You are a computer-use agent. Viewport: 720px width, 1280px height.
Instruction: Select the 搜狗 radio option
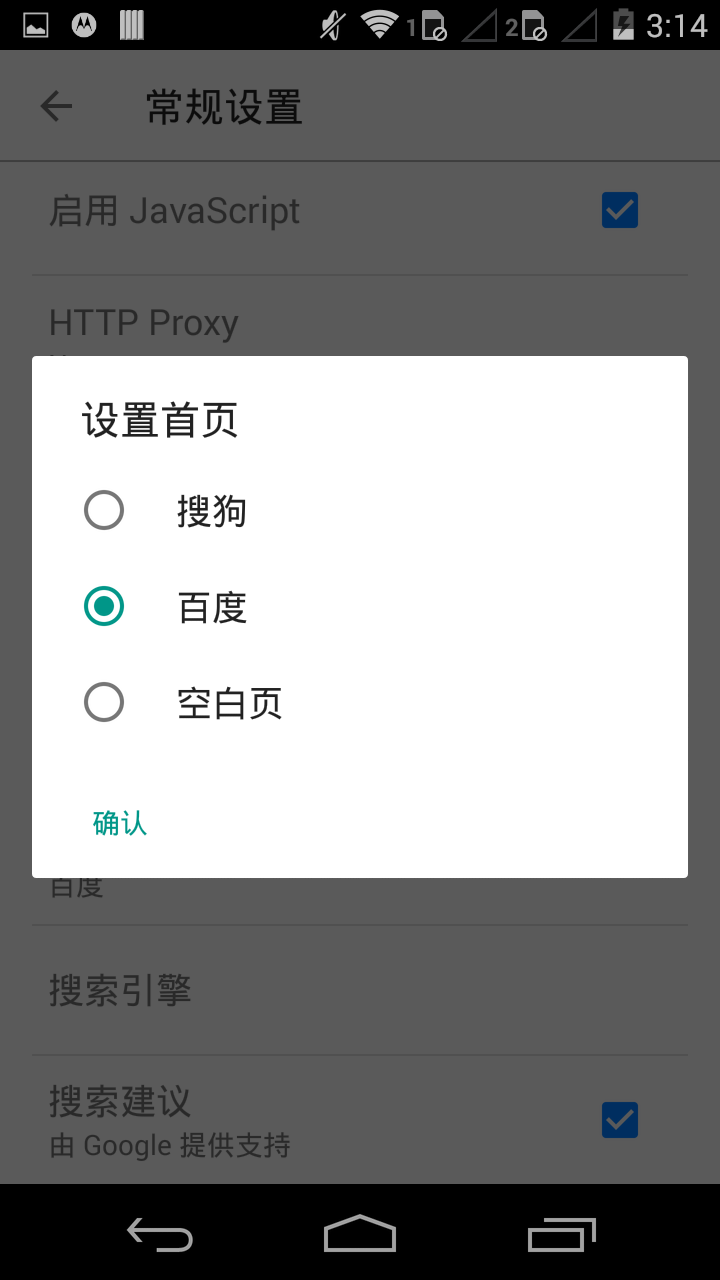point(104,511)
